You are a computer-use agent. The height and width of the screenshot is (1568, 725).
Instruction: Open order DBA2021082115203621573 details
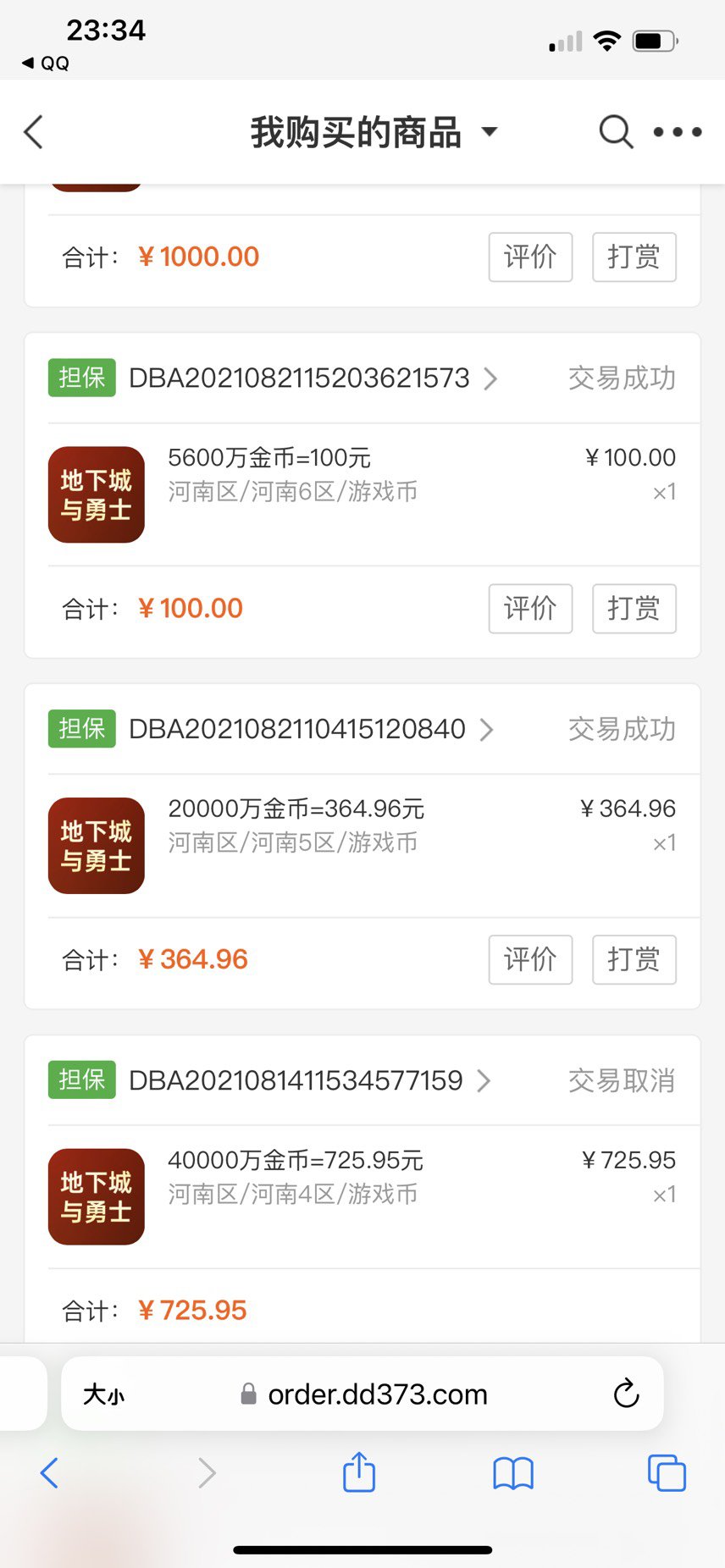tap(313, 378)
